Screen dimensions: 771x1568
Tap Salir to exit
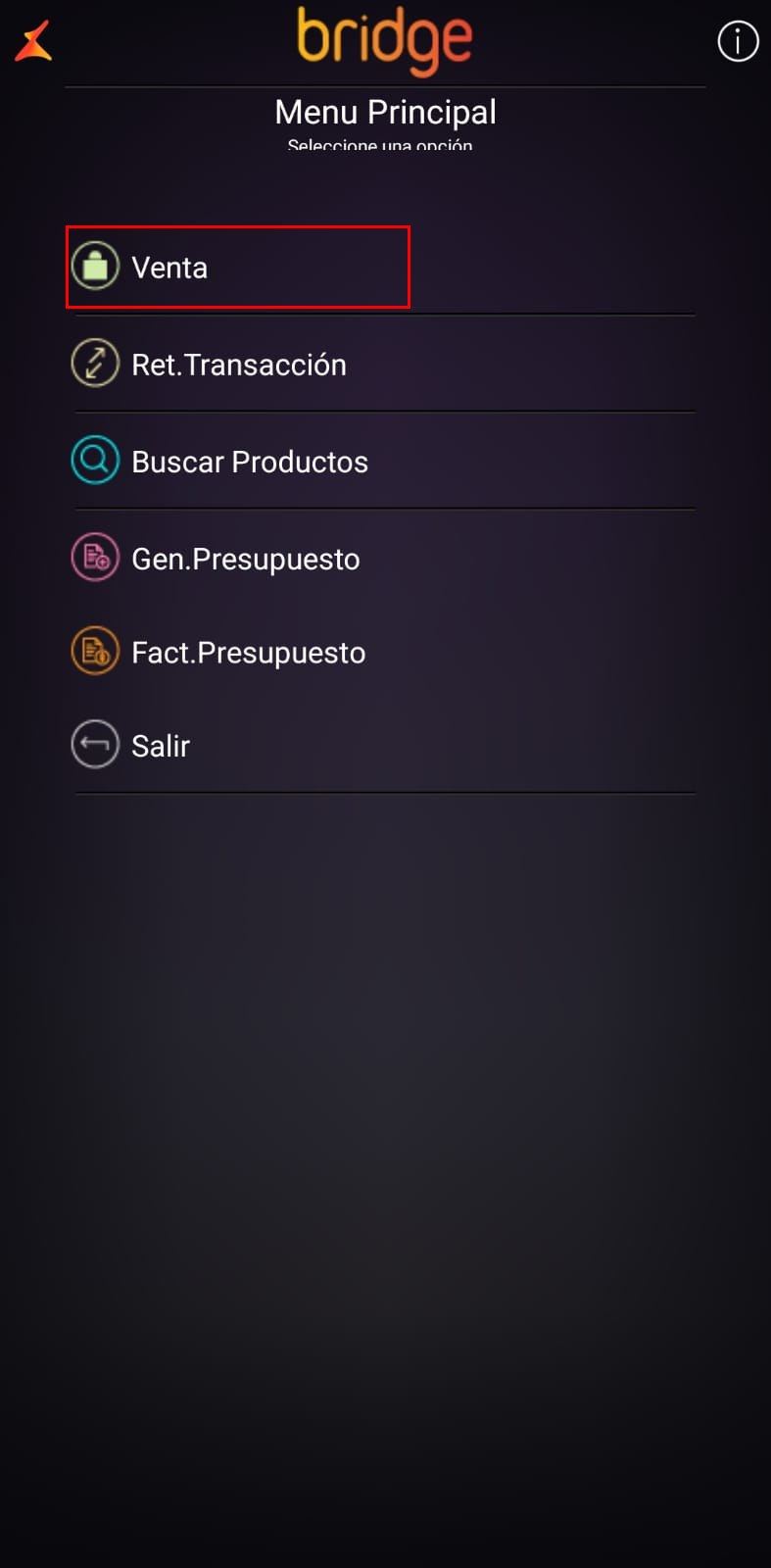(x=160, y=746)
